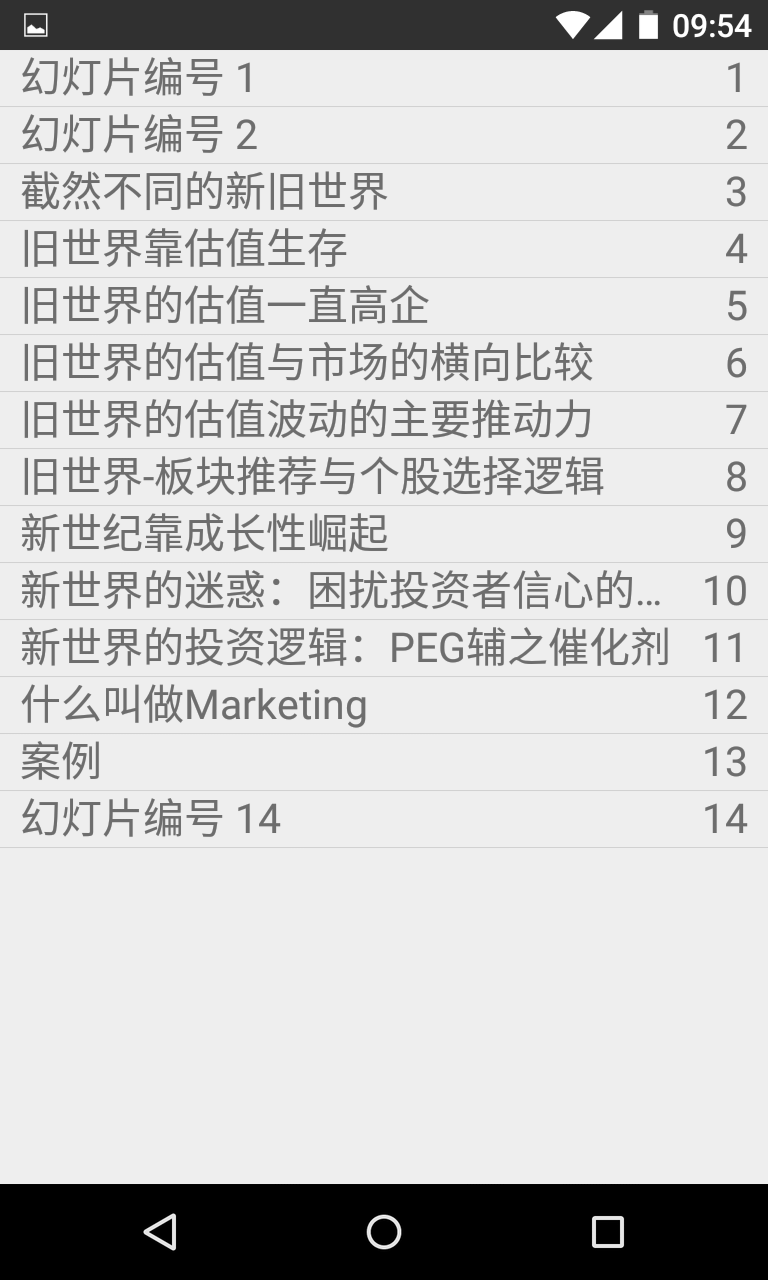Tap 旧世界的估值与市场的横向比较
The width and height of the screenshot is (768, 1280).
pos(384,363)
